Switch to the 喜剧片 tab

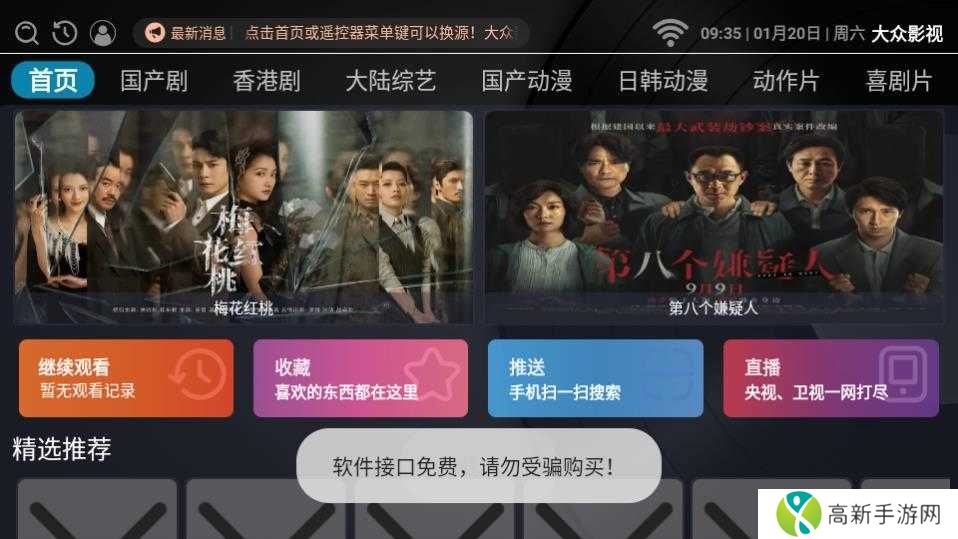click(x=898, y=81)
